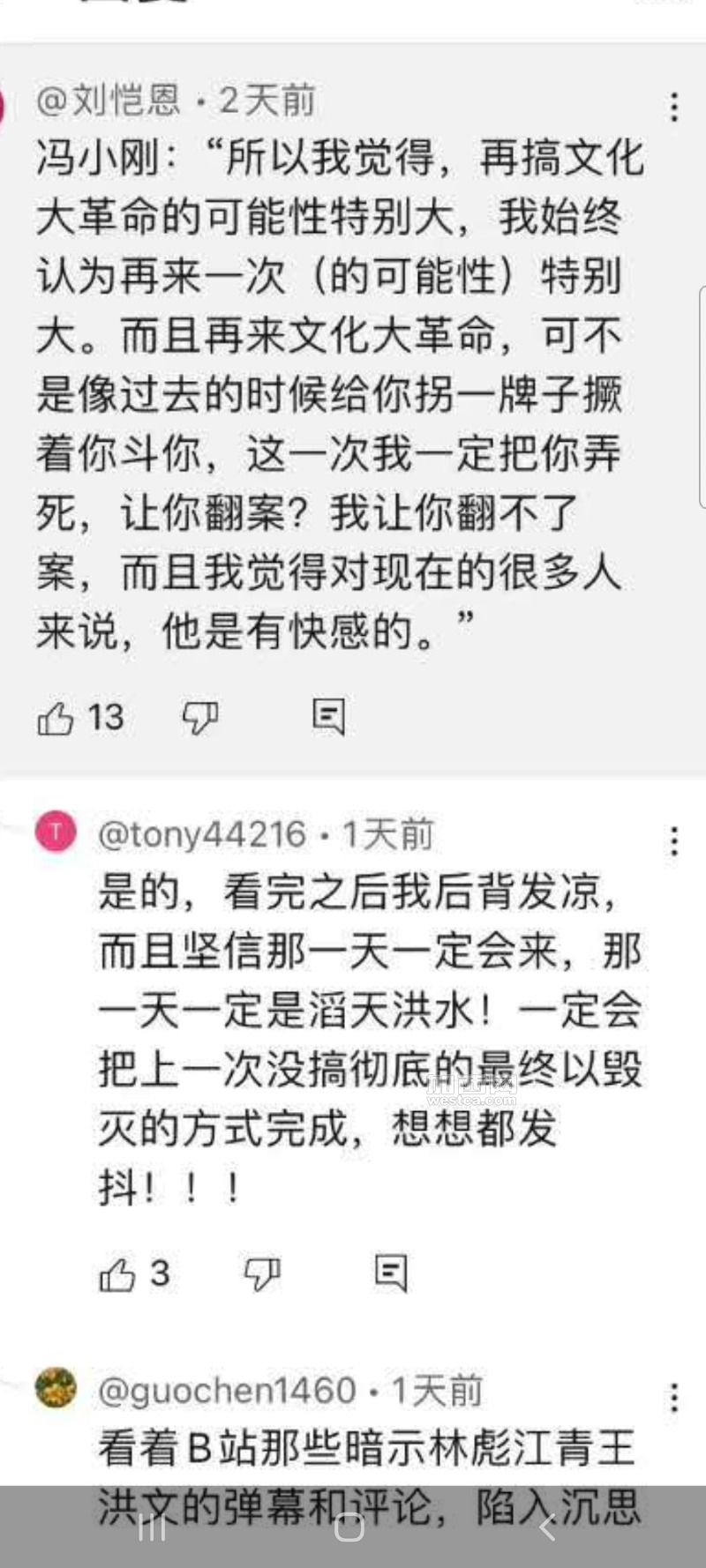This screenshot has width=706, height=1568.
Task: Open guochen1460's channel avatar
Action: pyautogui.click(x=56, y=1389)
